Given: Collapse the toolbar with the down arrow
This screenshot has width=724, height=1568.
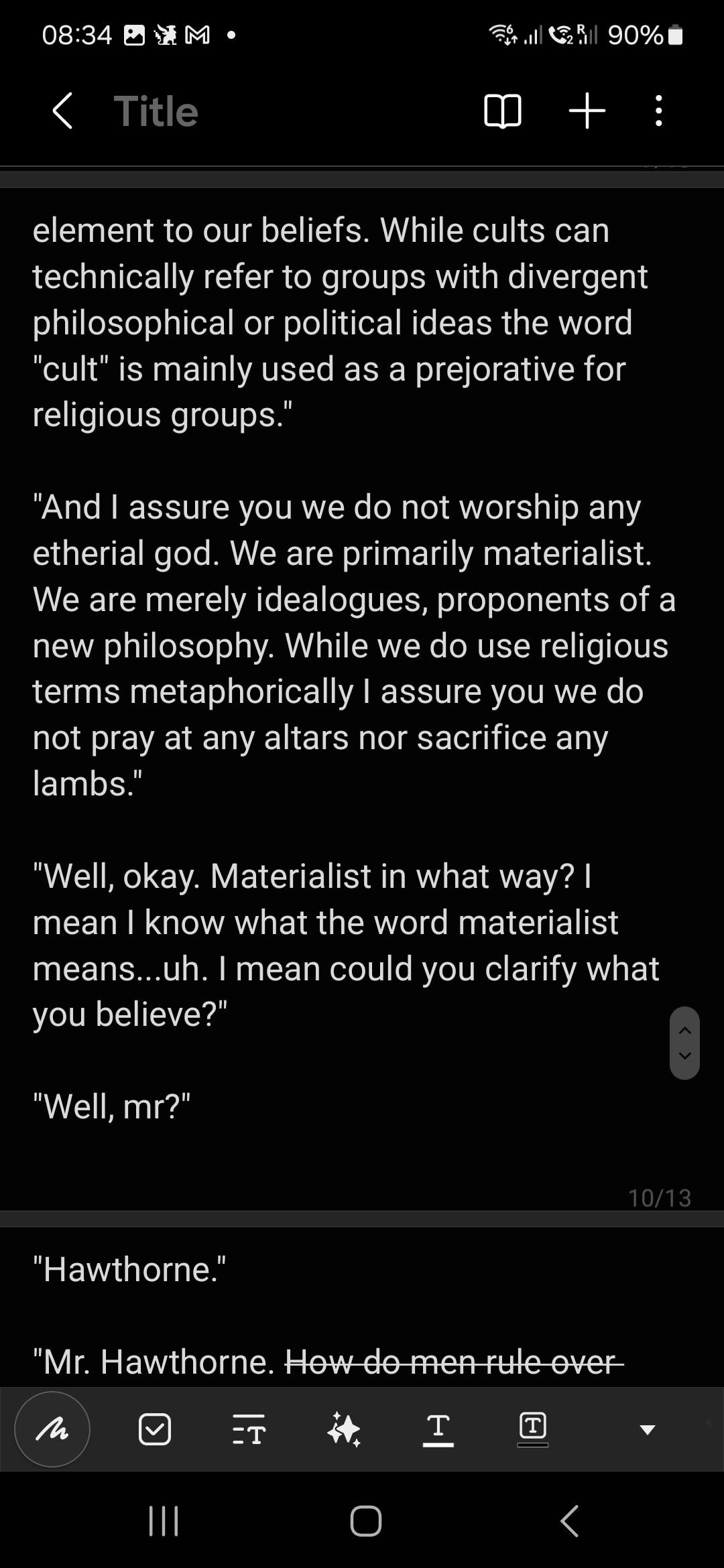Looking at the screenshot, I should (x=647, y=1430).
